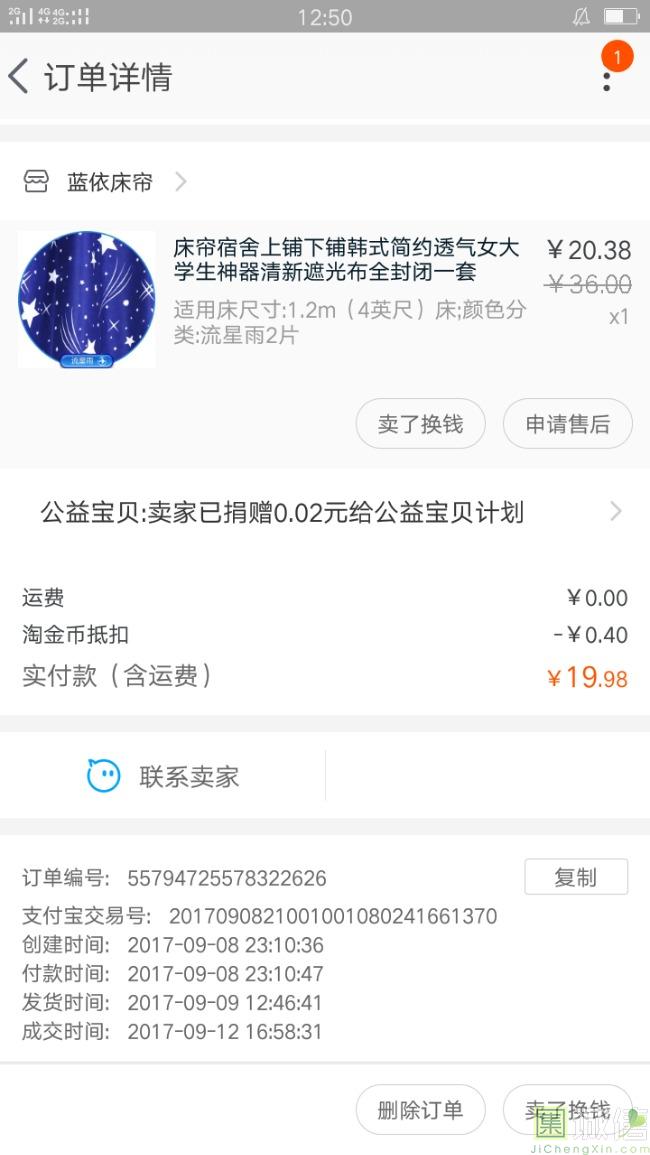Open the overflow menu with notification badge
Screen dimensions: 650x1155
[606, 77]
